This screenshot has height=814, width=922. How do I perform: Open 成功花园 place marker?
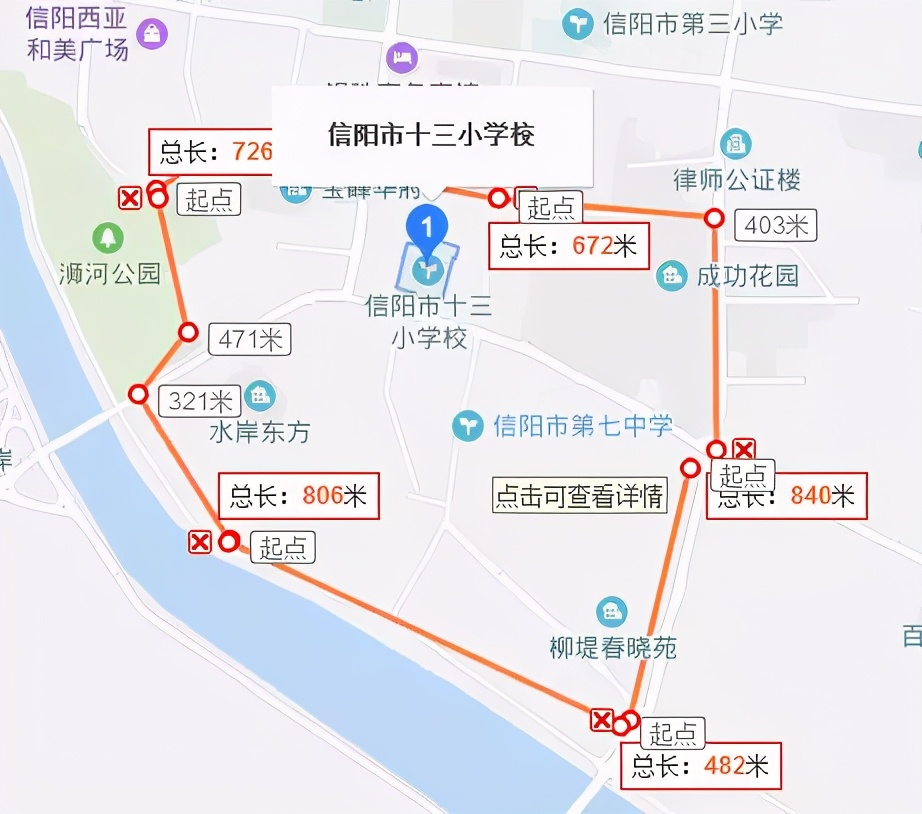click(671, 275)
